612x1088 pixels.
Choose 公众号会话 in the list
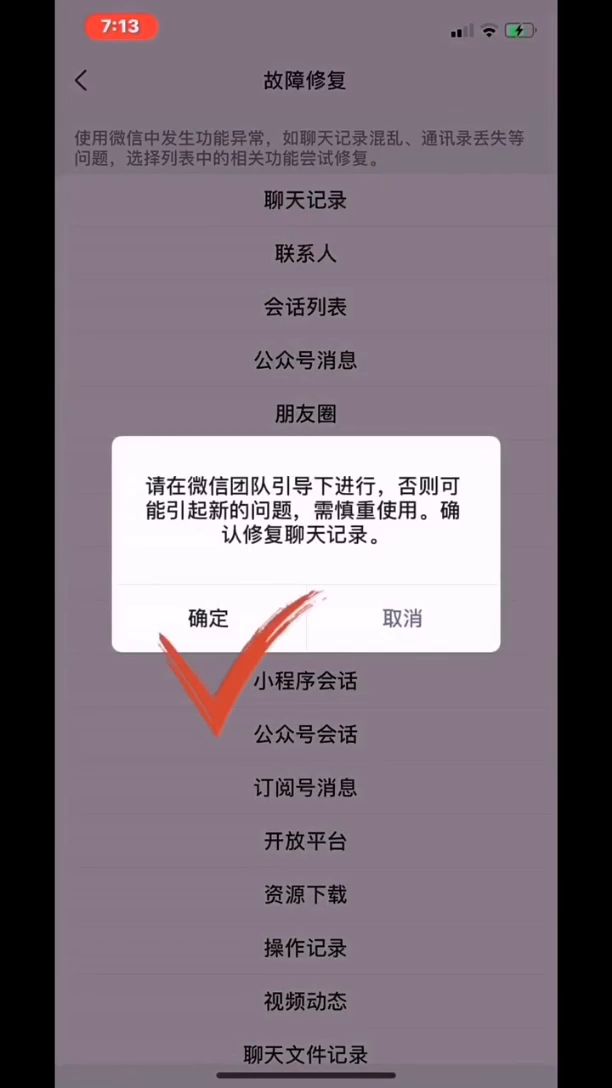[x=305, y=735]
